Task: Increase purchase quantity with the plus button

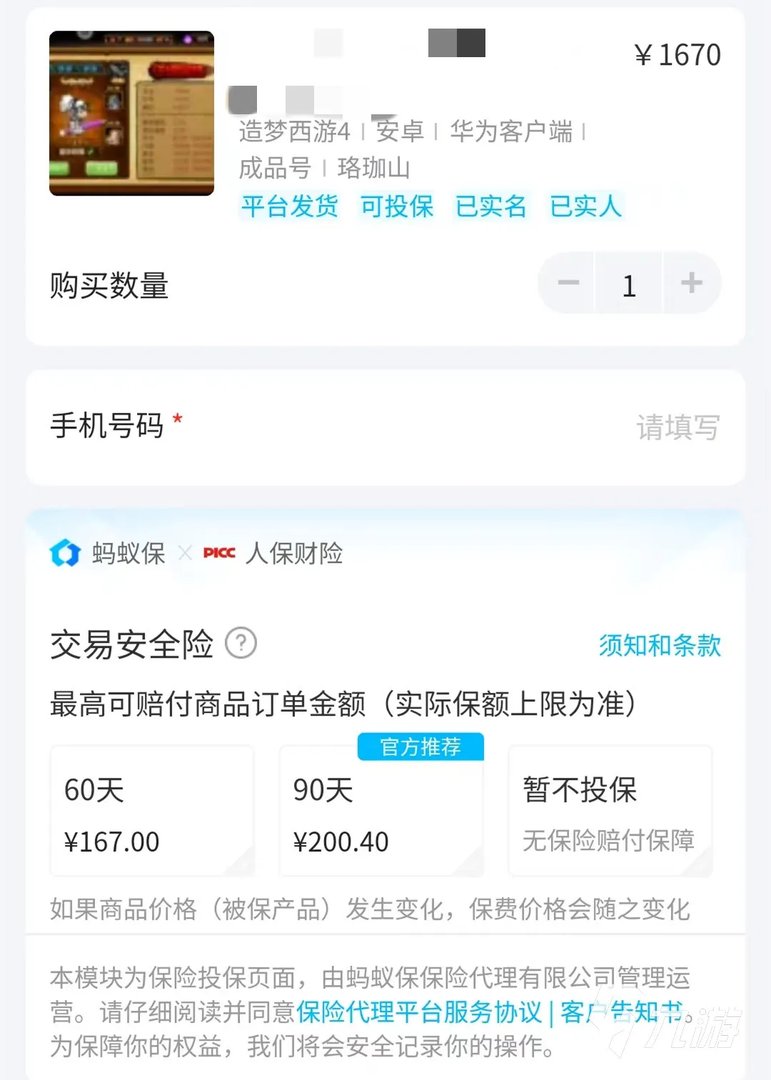Action: 690,284
